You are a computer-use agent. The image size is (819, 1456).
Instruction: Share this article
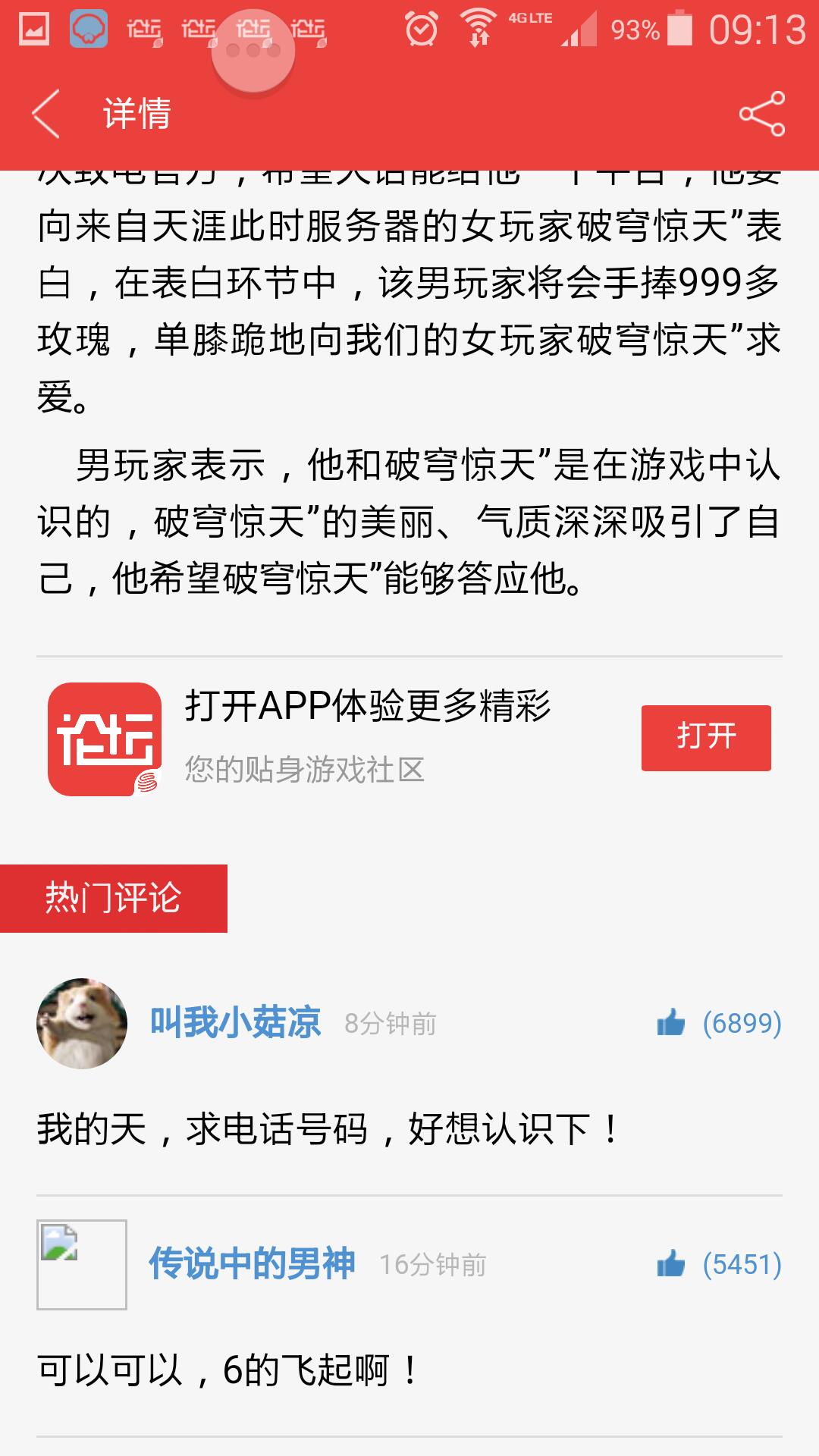pyautogui.click(x=761, y=114)
